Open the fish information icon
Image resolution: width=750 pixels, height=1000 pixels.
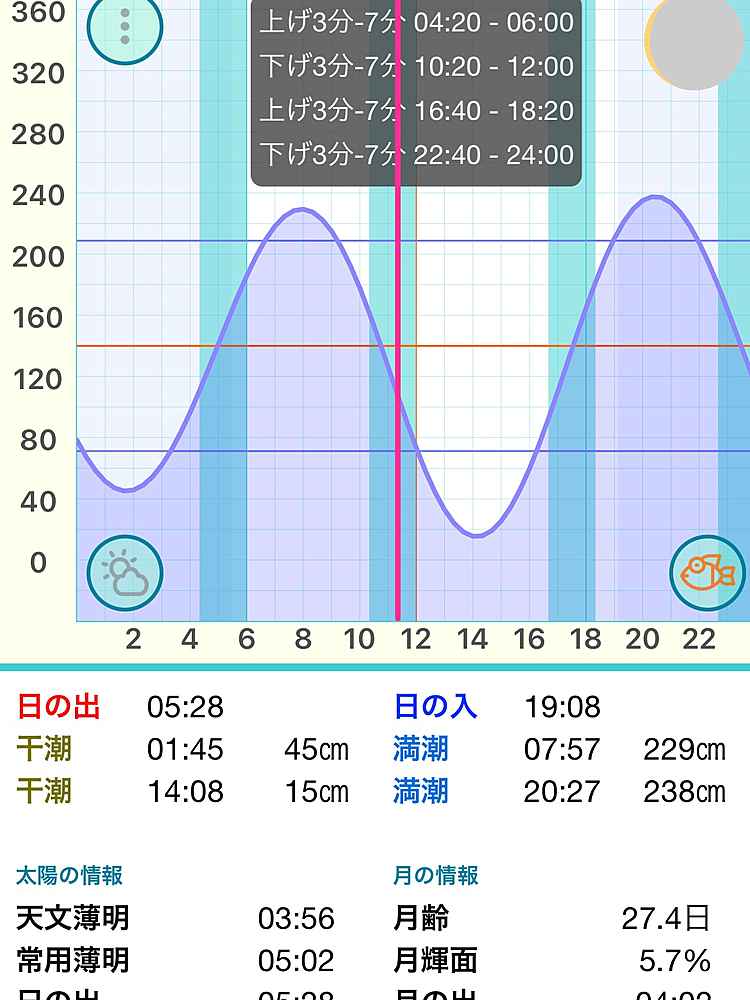[x=707, y=573]
